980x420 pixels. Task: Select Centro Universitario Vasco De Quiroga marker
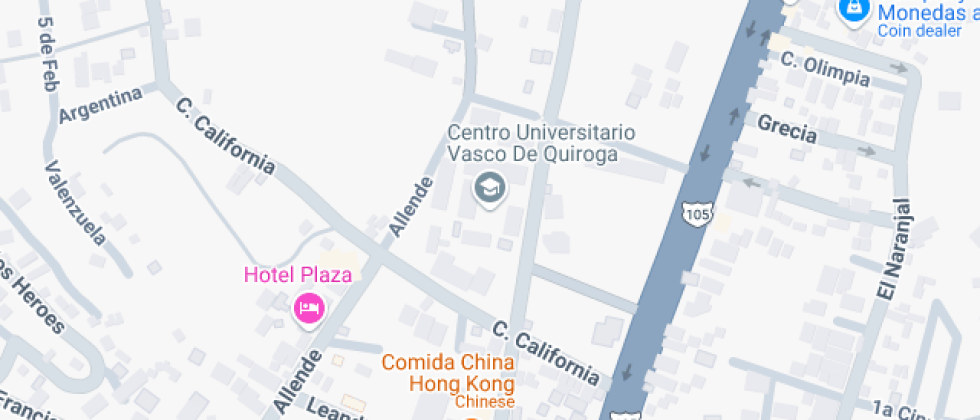tap(489, 187)
